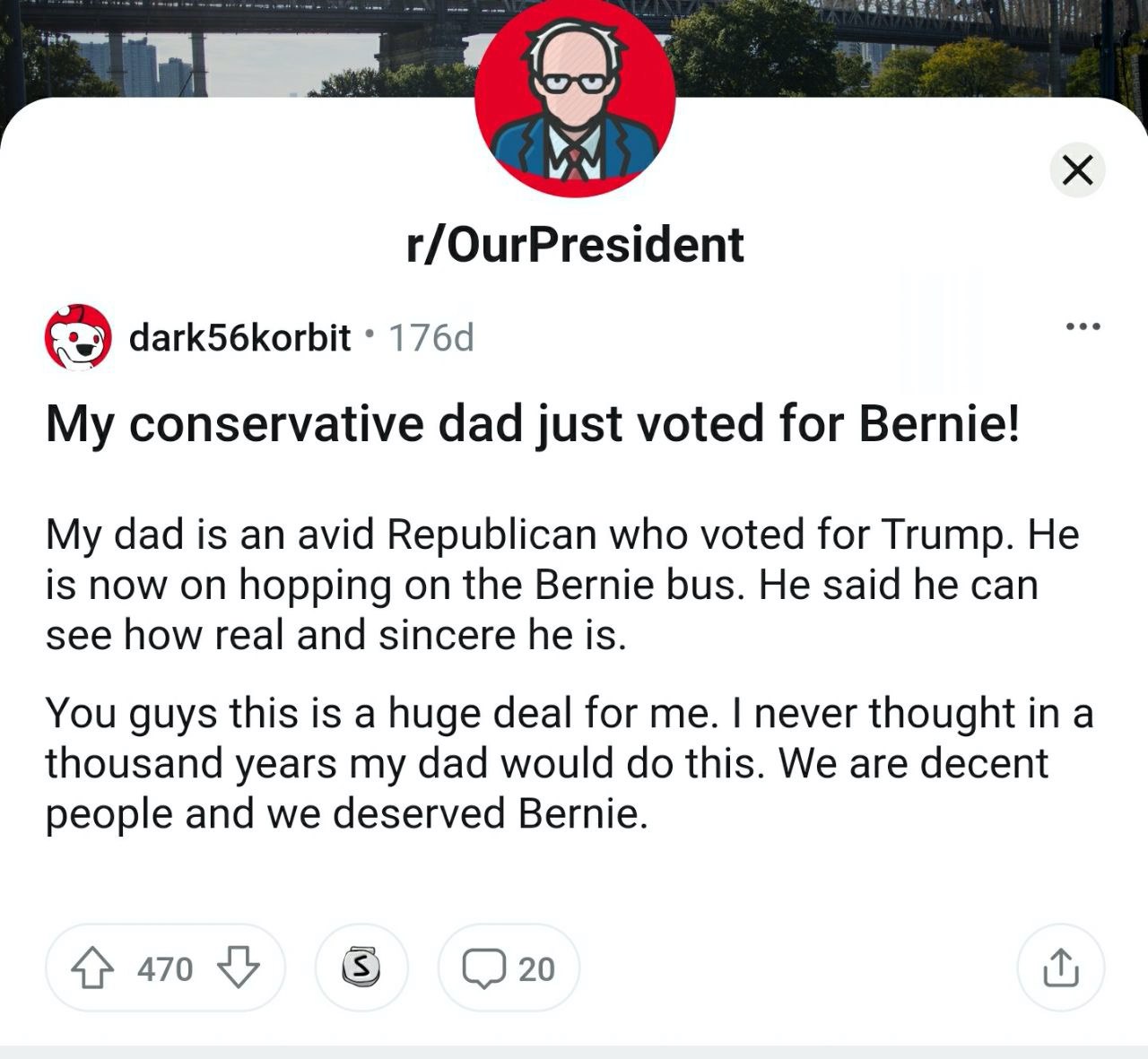Screen dimensions: 1148x1059
Task: Tap the r/OurPresident community avatar
Action: [574, 98]
